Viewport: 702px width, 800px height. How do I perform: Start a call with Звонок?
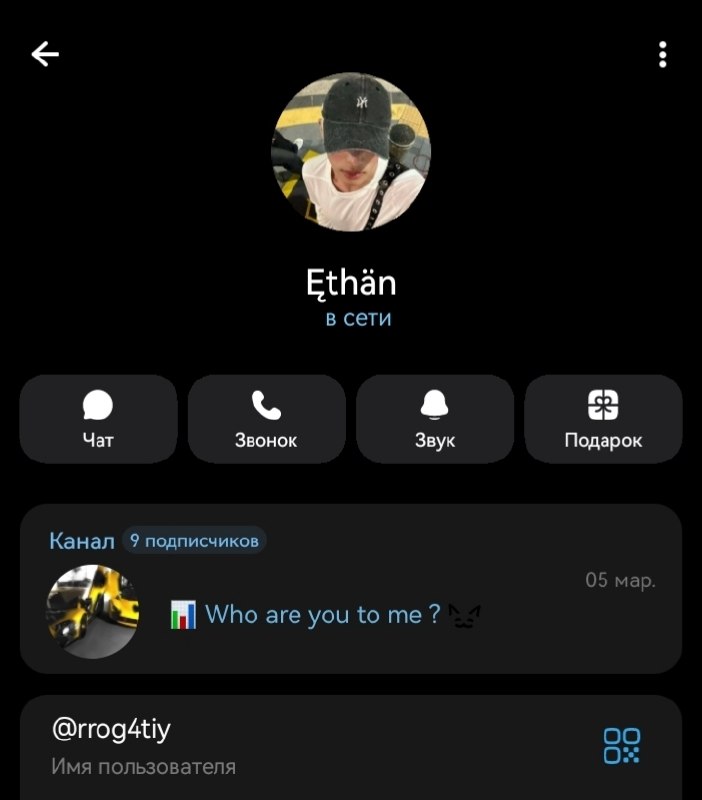tap(266, 419)
